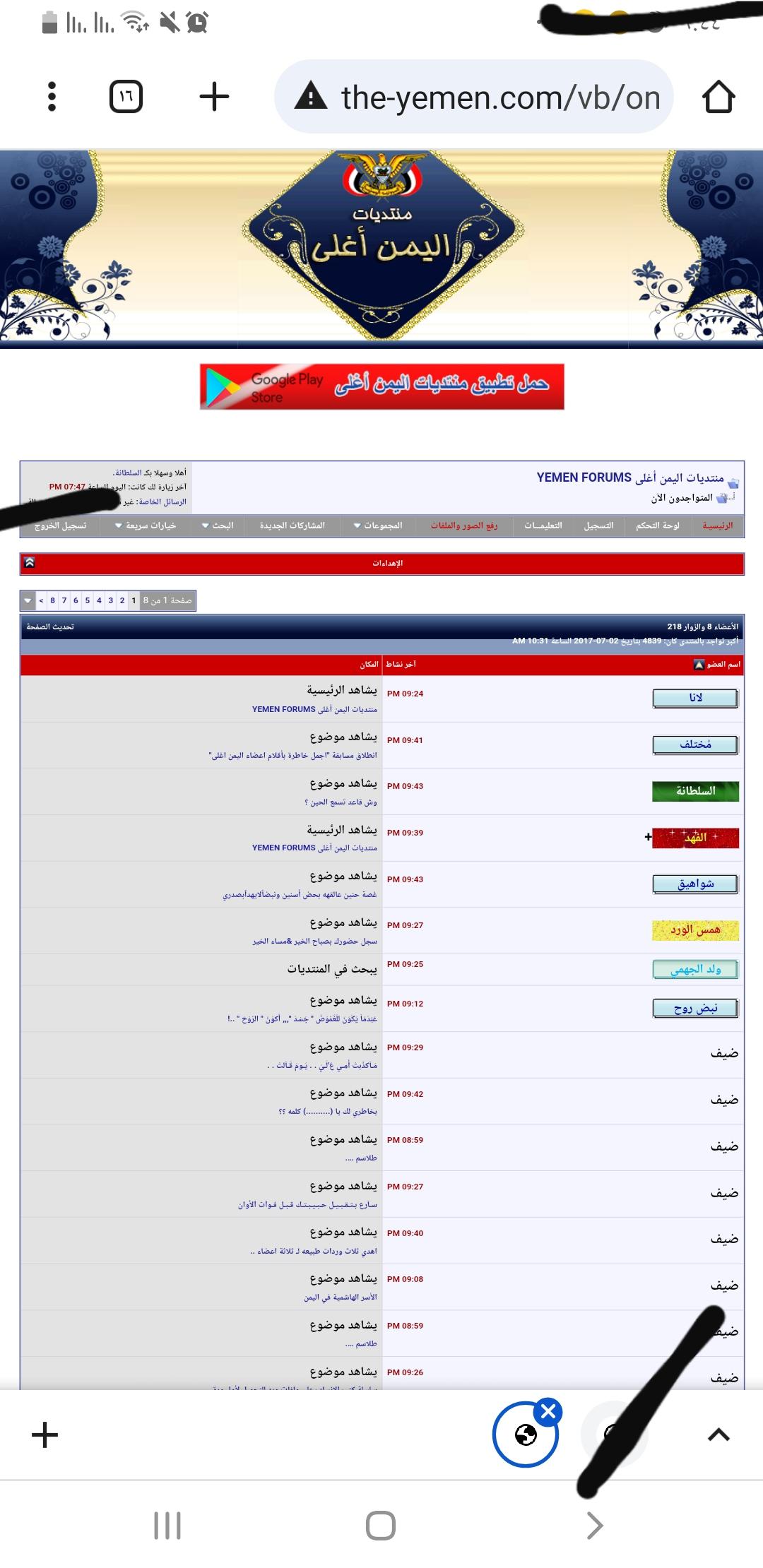Image resolution: width=763 pixels, height=1568 pixels.
Task: Tap the system home button
Action: point(381,1526)
